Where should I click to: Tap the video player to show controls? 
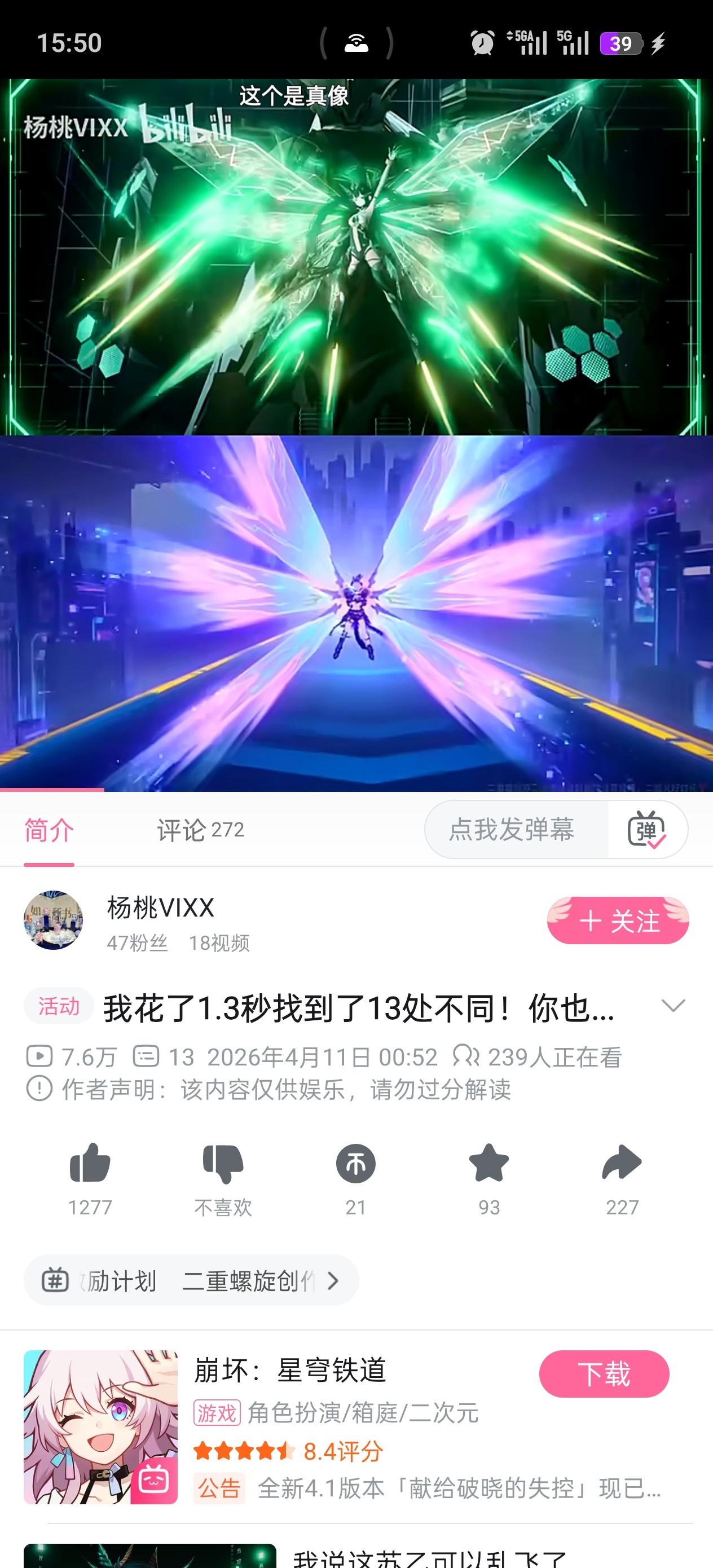click(x=356, y=435)
